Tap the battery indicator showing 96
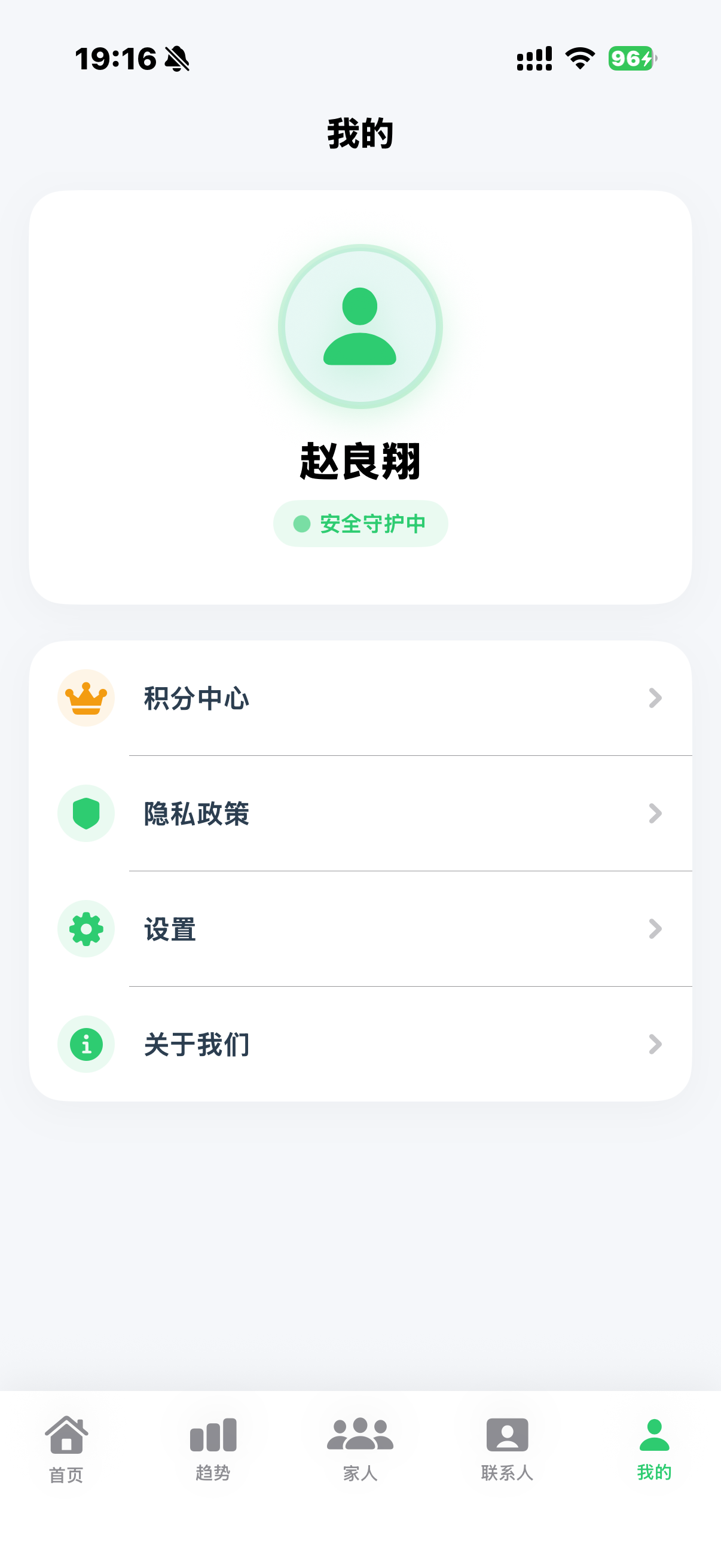 tap(631, 59)
